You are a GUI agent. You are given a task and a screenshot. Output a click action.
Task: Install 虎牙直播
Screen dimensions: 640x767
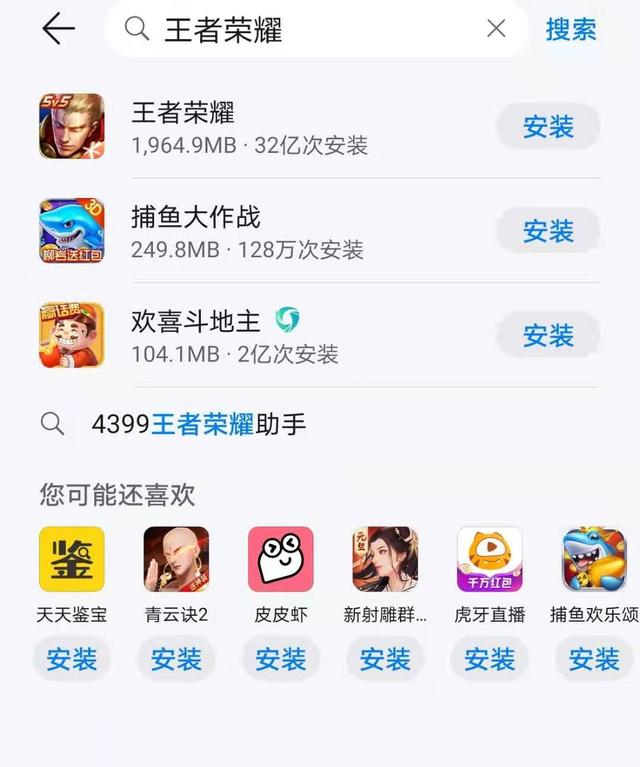click(x=490, y=660)
